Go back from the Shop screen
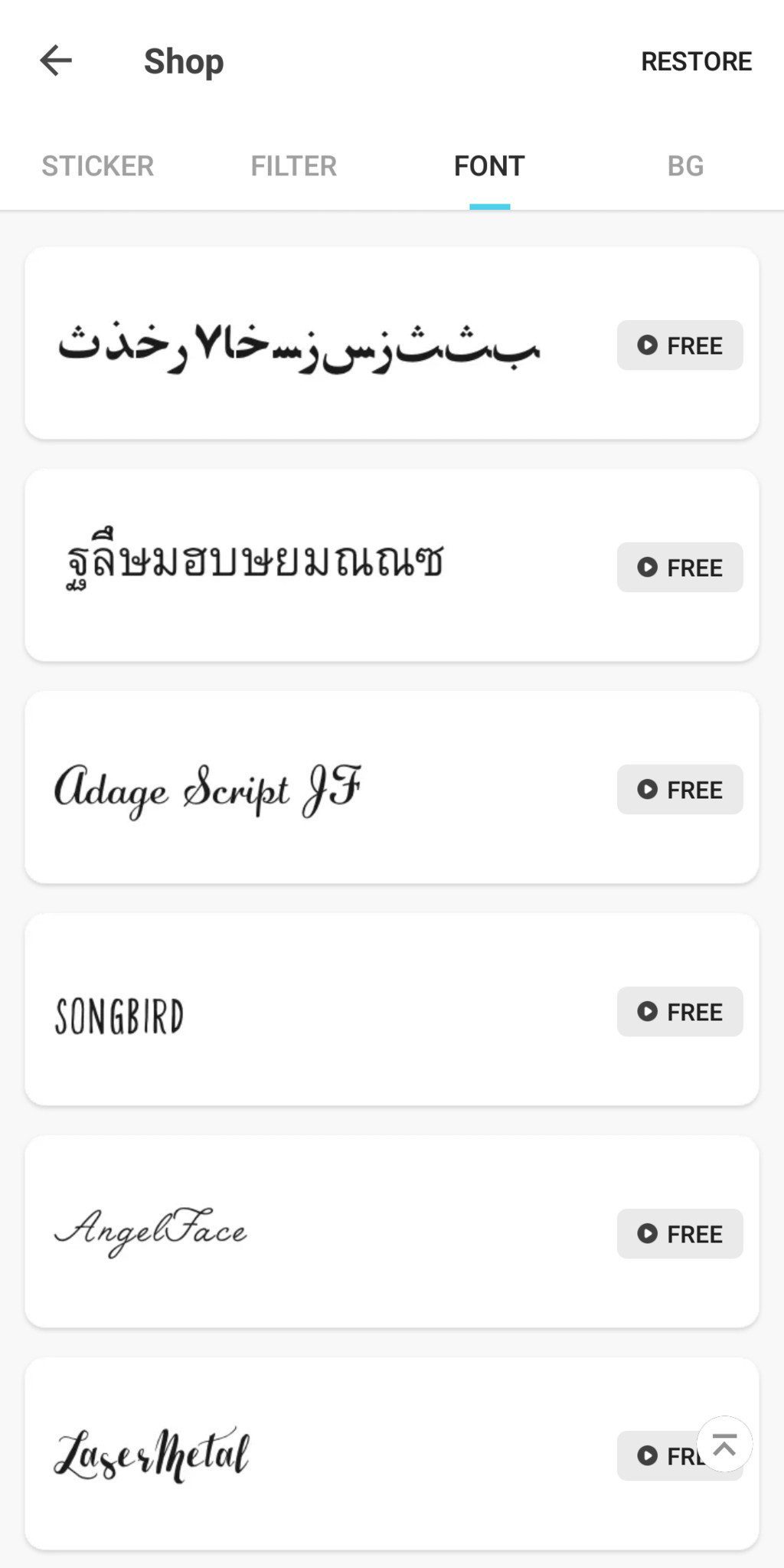The image size is (784, 1568). [56, 61]
